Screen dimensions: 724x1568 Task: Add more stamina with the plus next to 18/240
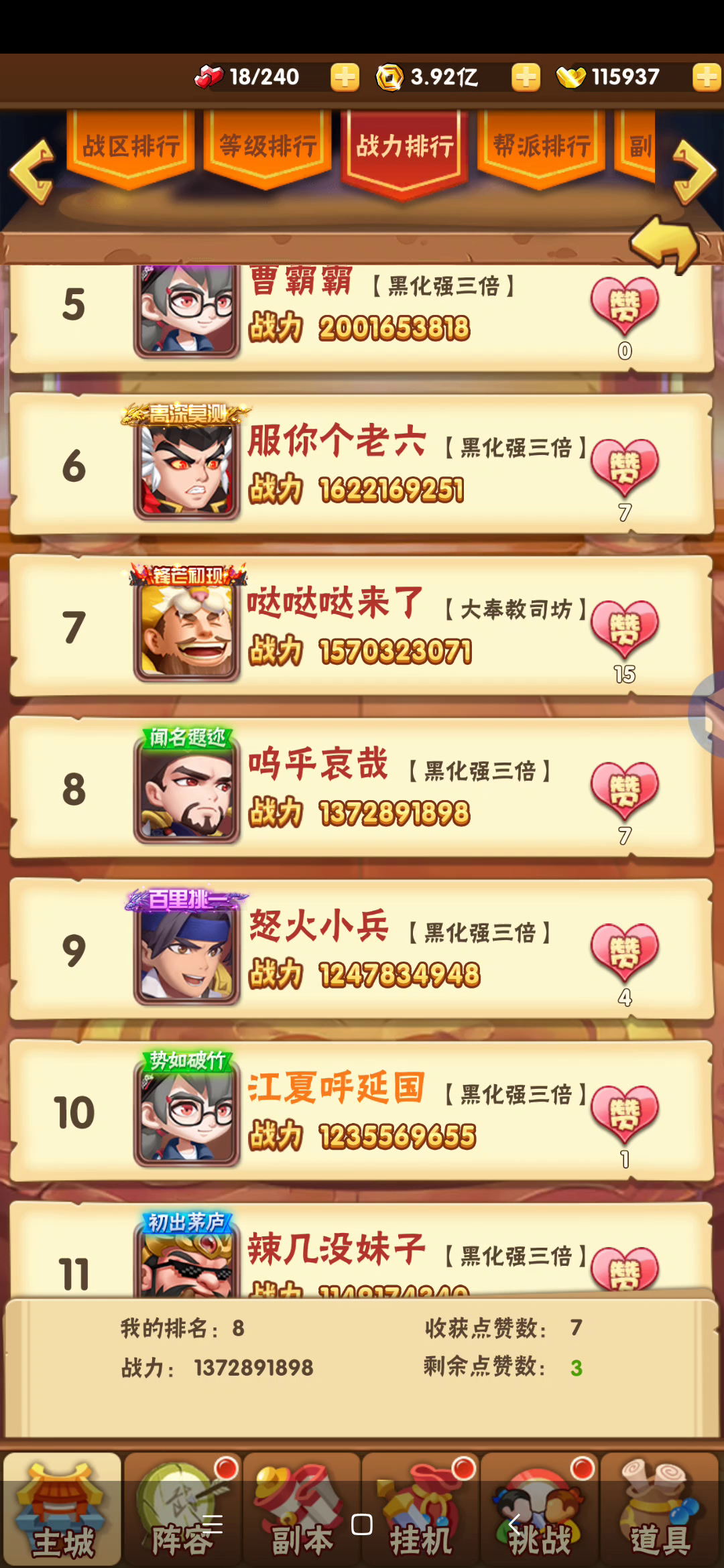(x=345, y=78)
